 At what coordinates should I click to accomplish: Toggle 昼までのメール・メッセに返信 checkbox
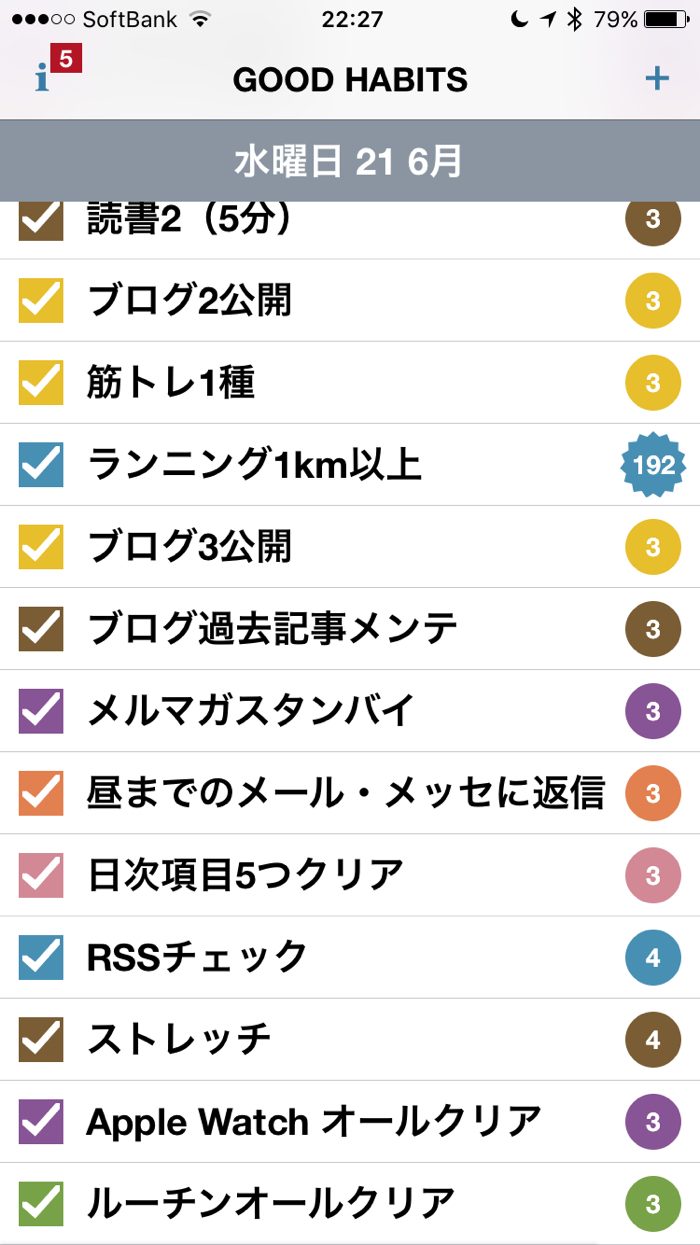[x=41, y=793]
